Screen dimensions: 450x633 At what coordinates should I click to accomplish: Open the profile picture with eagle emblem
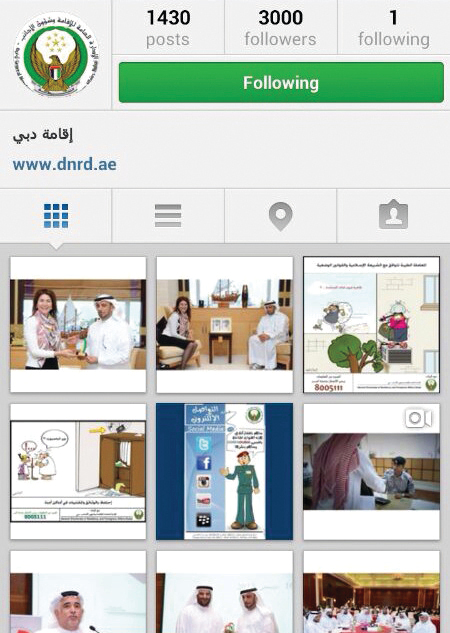56,54
